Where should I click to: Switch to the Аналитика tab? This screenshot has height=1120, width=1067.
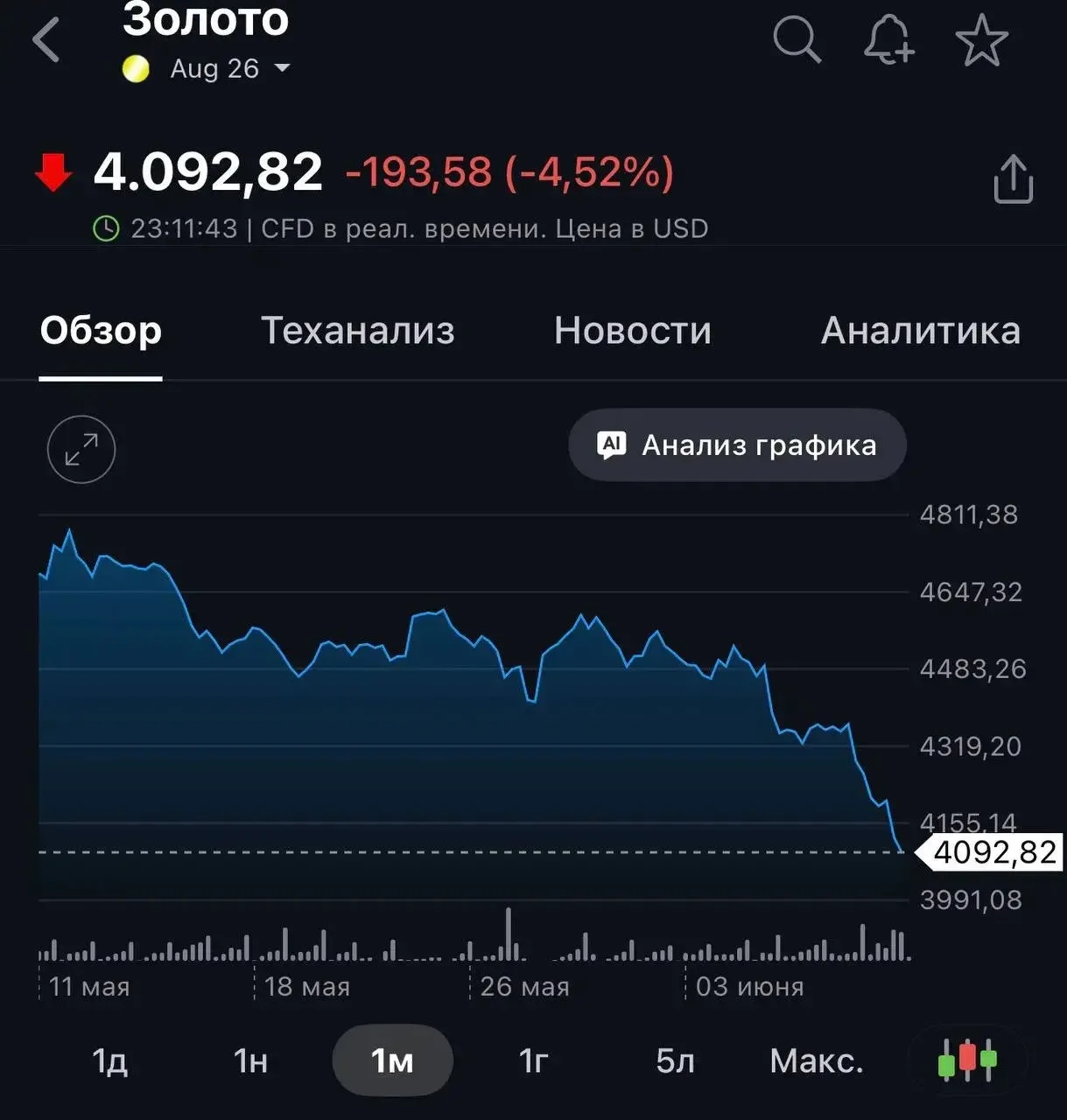coord(921,331)
